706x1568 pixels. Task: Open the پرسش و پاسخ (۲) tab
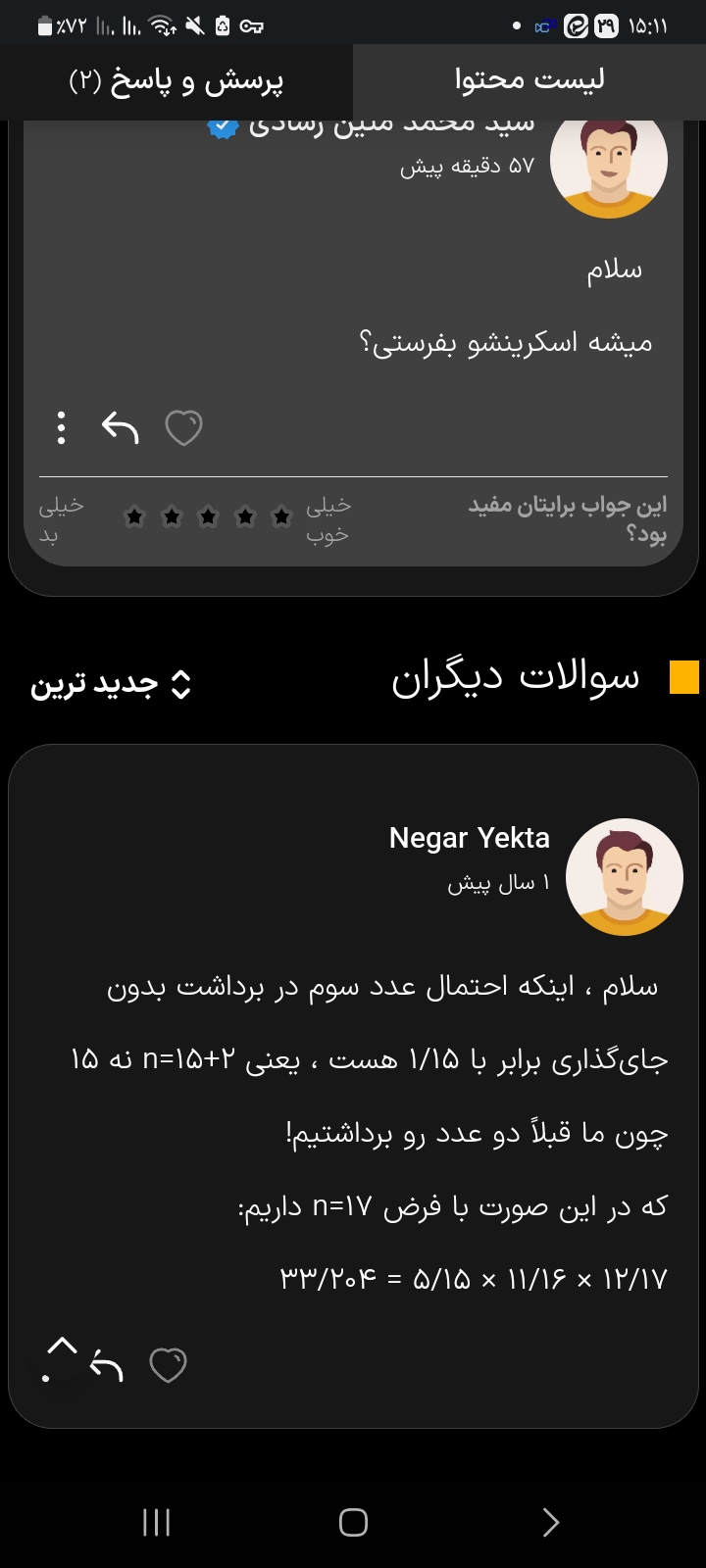[x=176, y=80]
